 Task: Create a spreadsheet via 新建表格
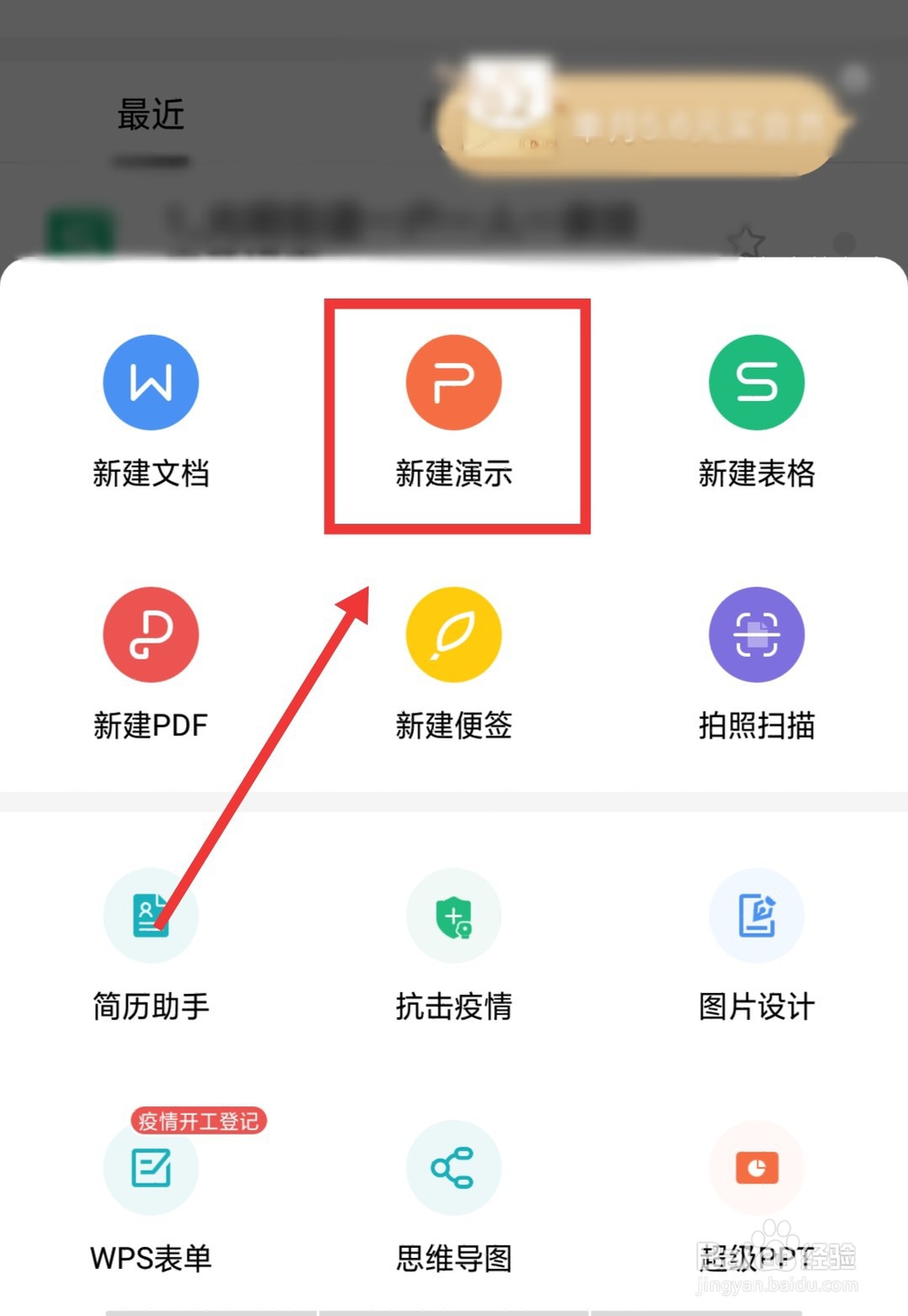tap(756, 382)
